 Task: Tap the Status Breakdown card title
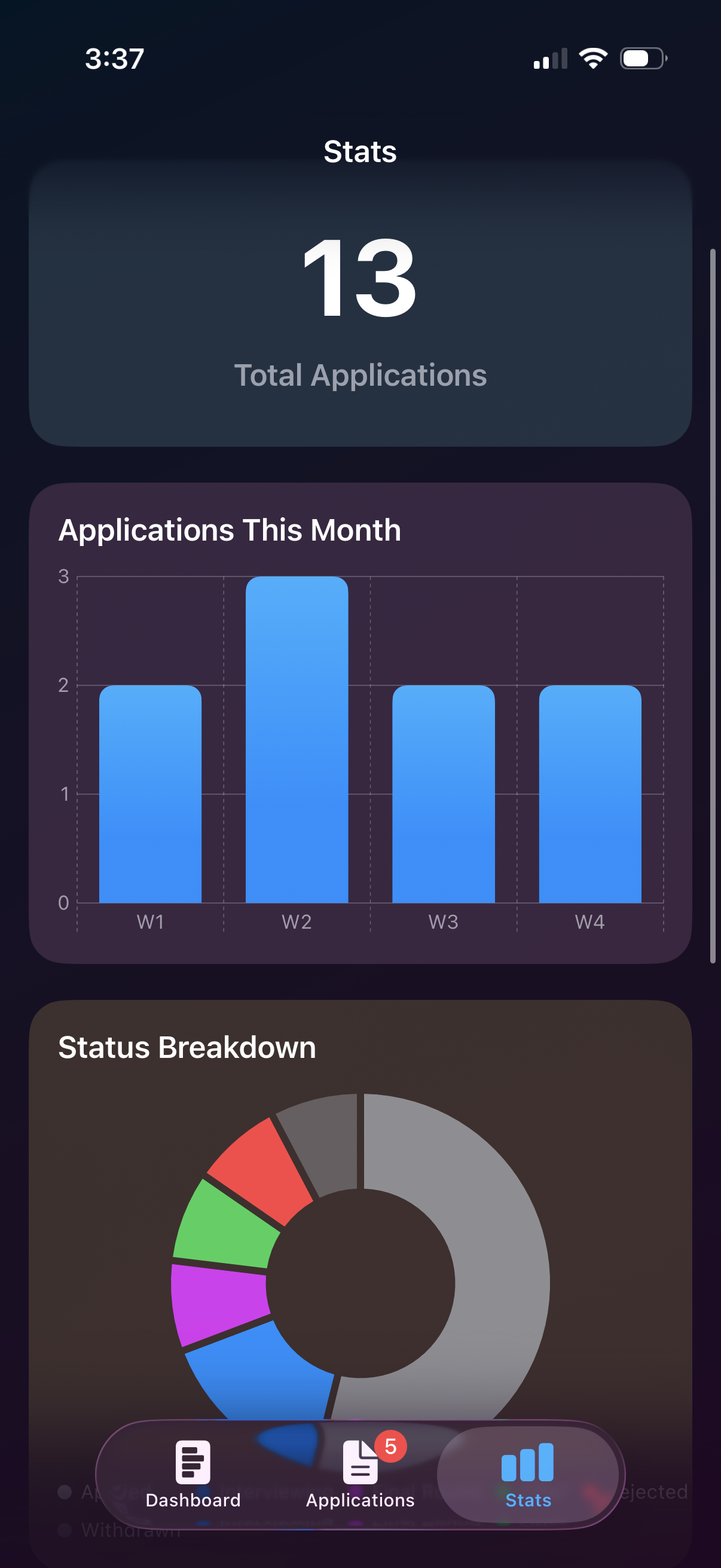(186, 1045)
